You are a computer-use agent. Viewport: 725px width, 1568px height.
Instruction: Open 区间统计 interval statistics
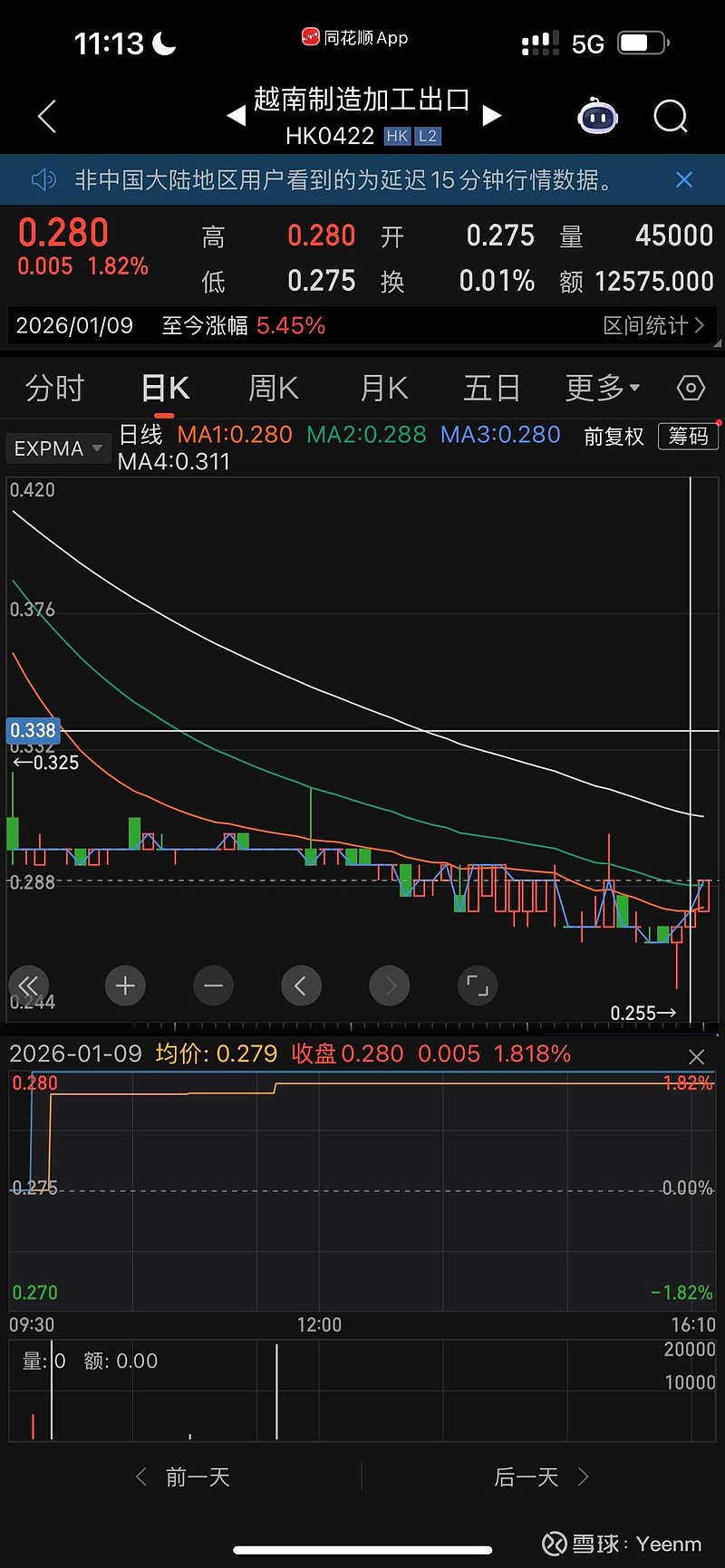(653, 325)
